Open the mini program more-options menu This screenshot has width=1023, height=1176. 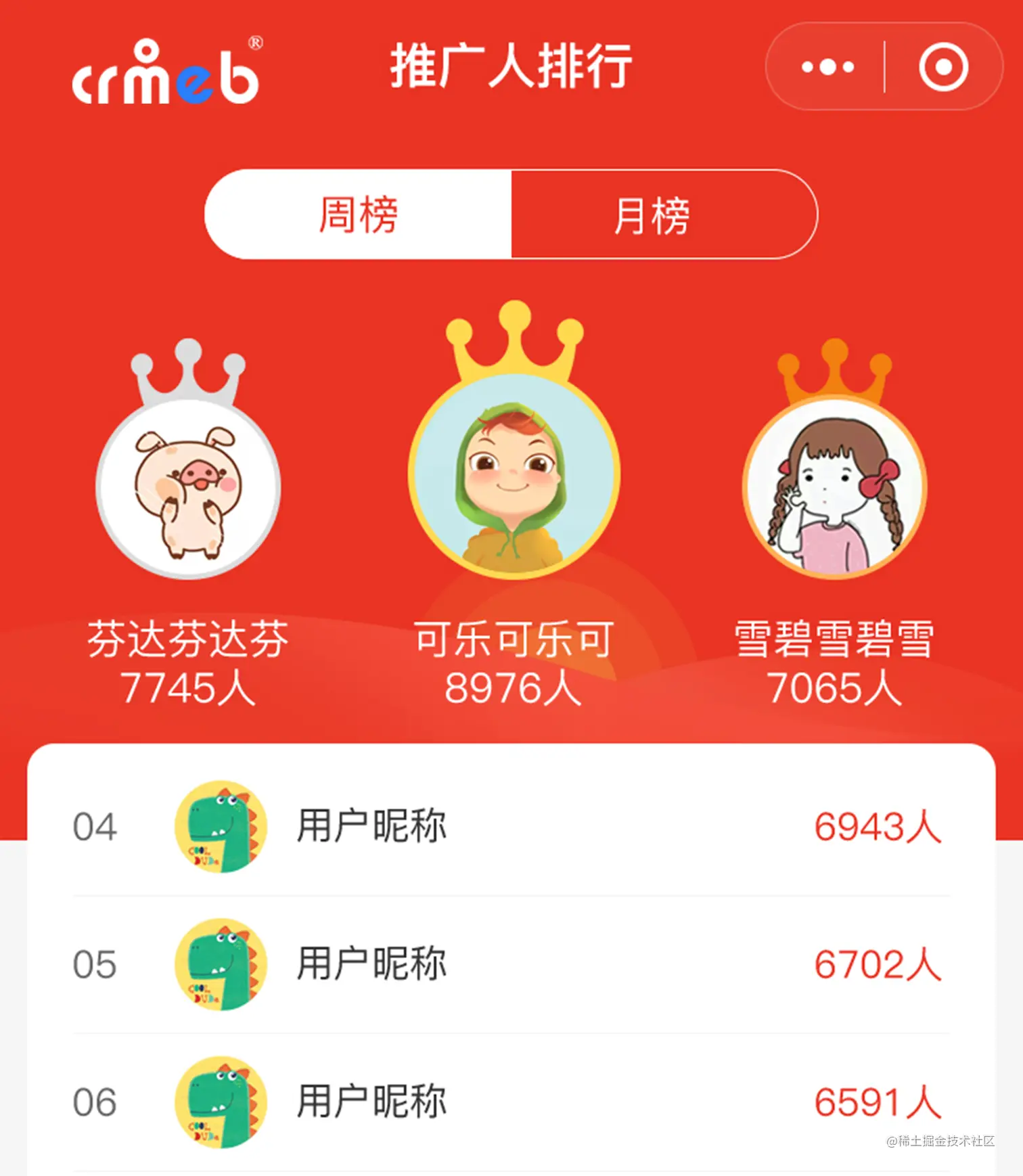(x=827, y=67)
